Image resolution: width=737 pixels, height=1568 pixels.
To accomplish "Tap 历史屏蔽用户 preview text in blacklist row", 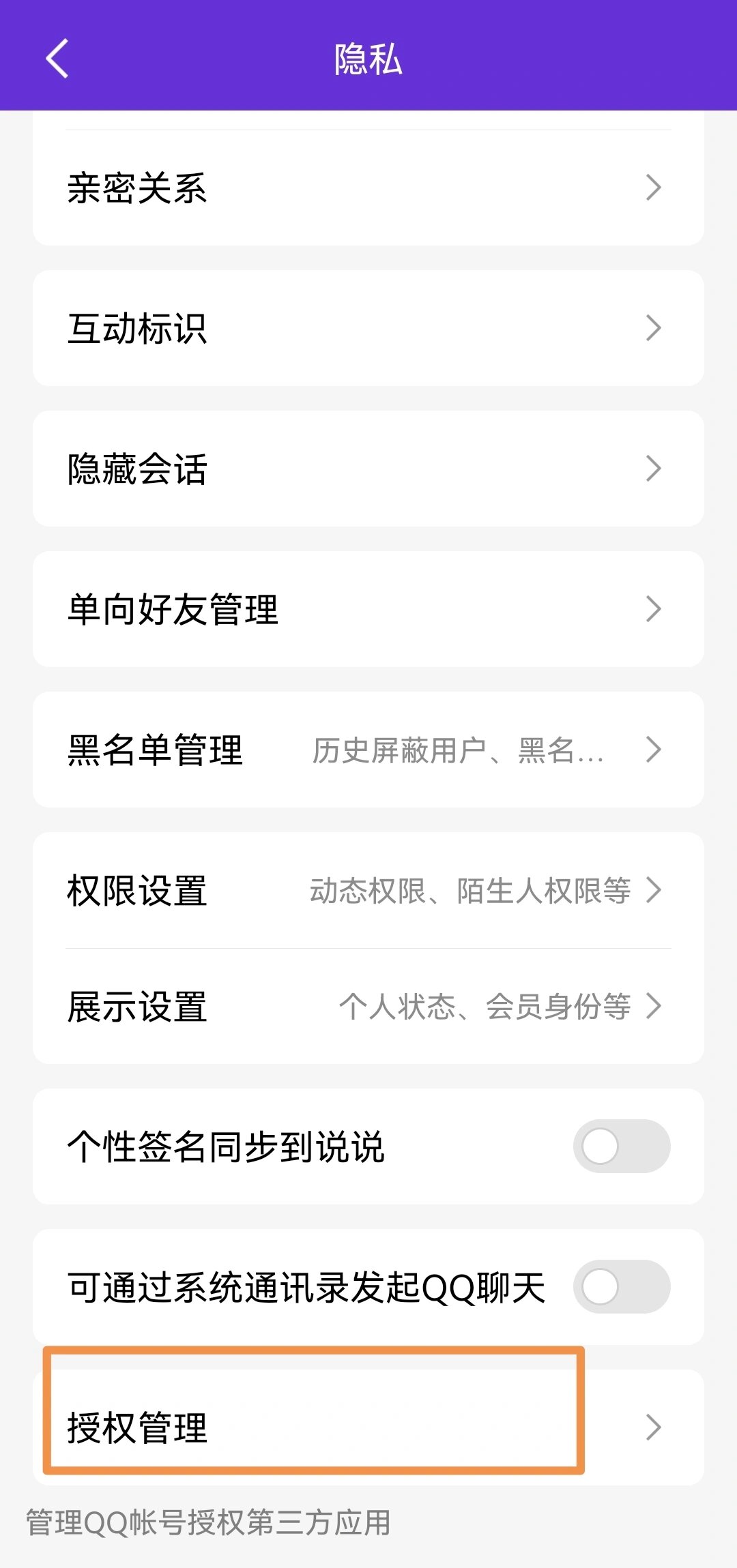I will 457,750.
